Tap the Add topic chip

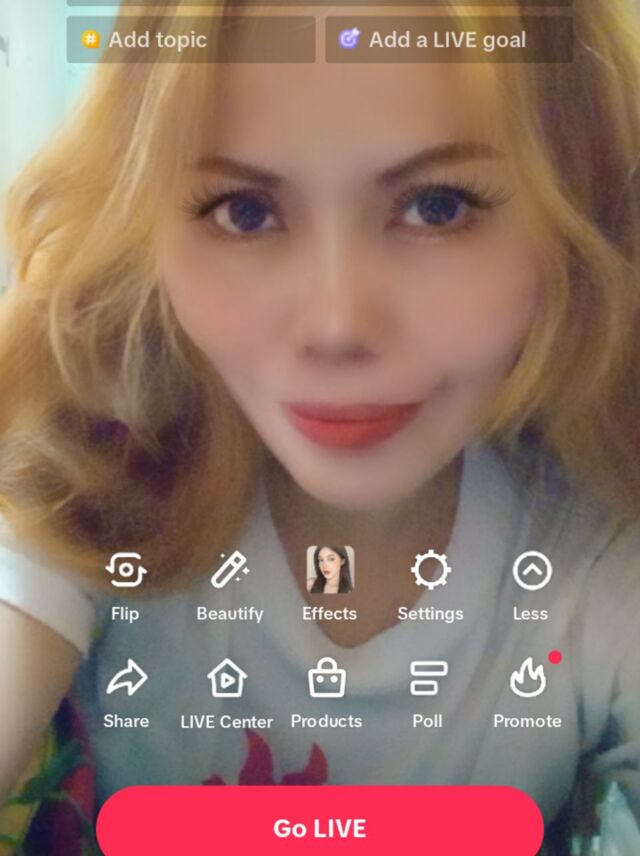[190, 40]
